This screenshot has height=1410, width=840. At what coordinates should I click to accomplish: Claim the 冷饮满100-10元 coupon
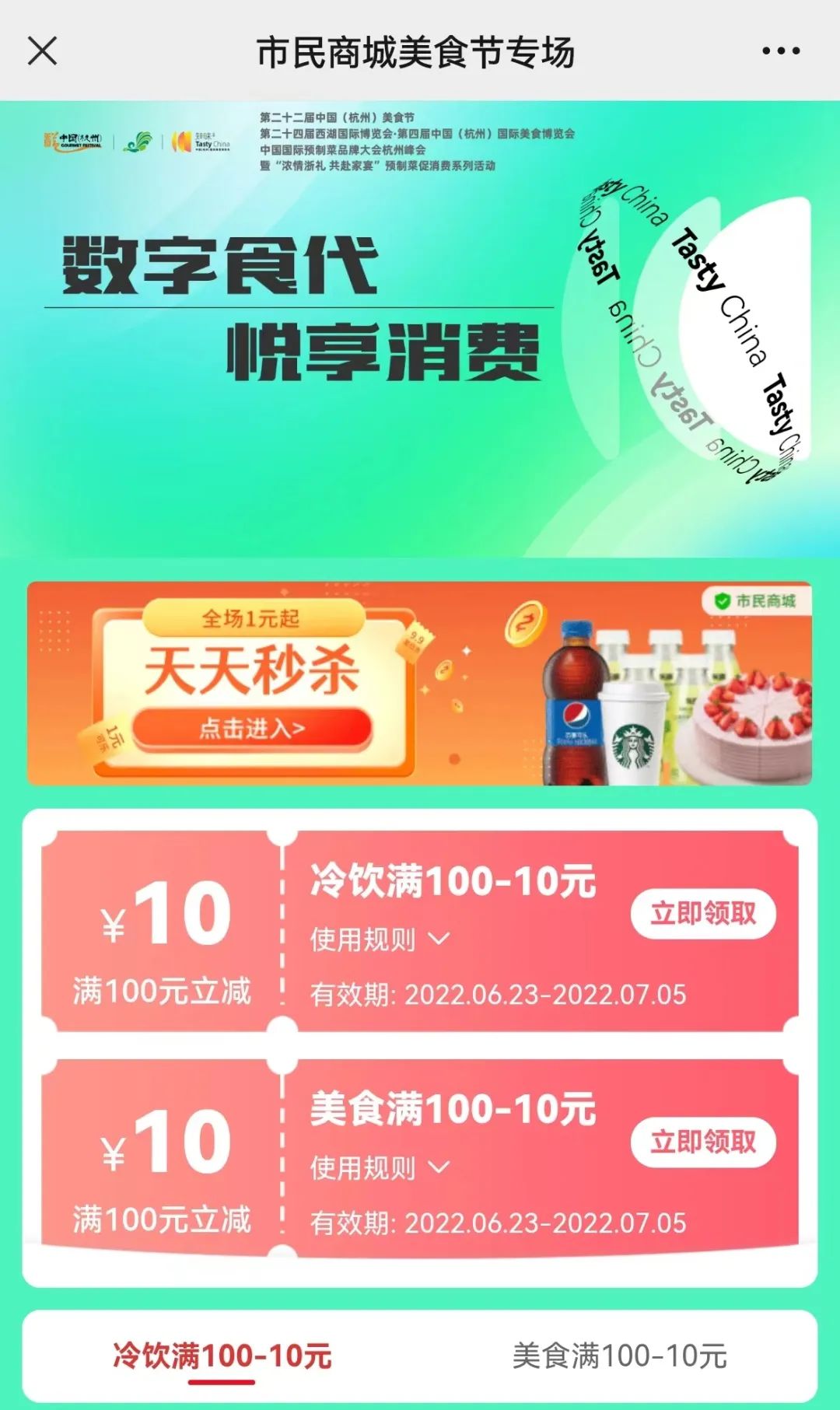(x=702, y=913)
